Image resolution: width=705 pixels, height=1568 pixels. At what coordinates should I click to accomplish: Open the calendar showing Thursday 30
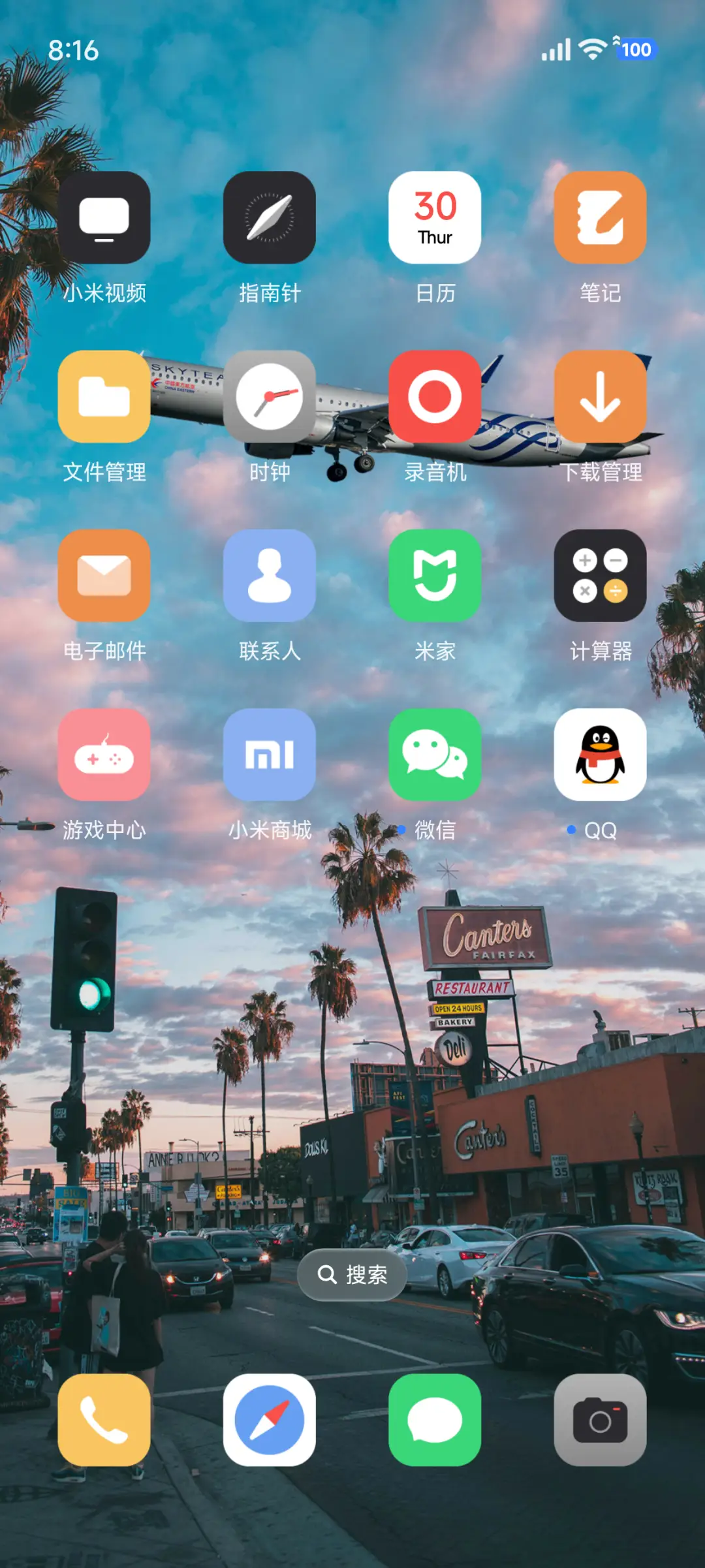point(435,217)
